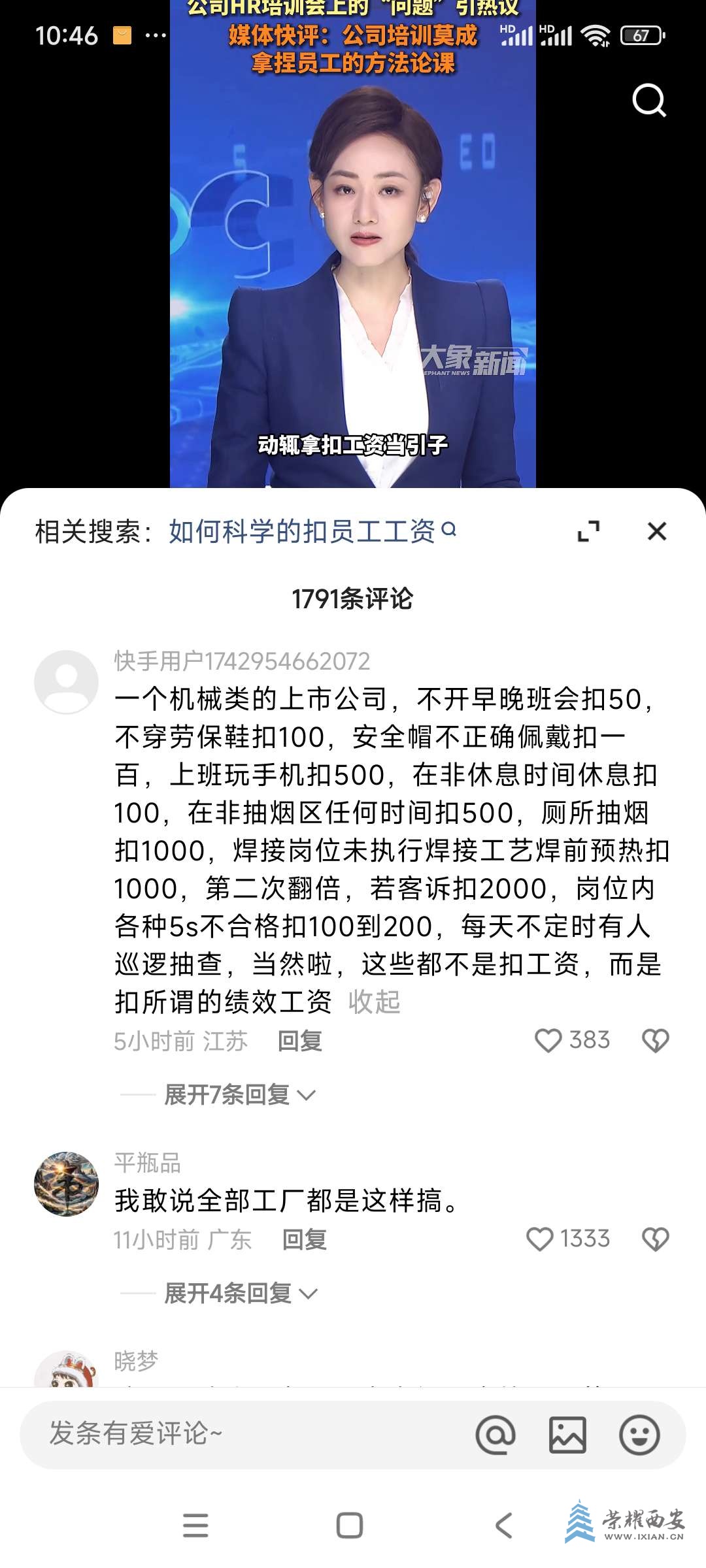Screen dimensions: 706x1568
Task: Expand the comment panel to full screen
Action: pyautogui.click(x=588, y=531)
